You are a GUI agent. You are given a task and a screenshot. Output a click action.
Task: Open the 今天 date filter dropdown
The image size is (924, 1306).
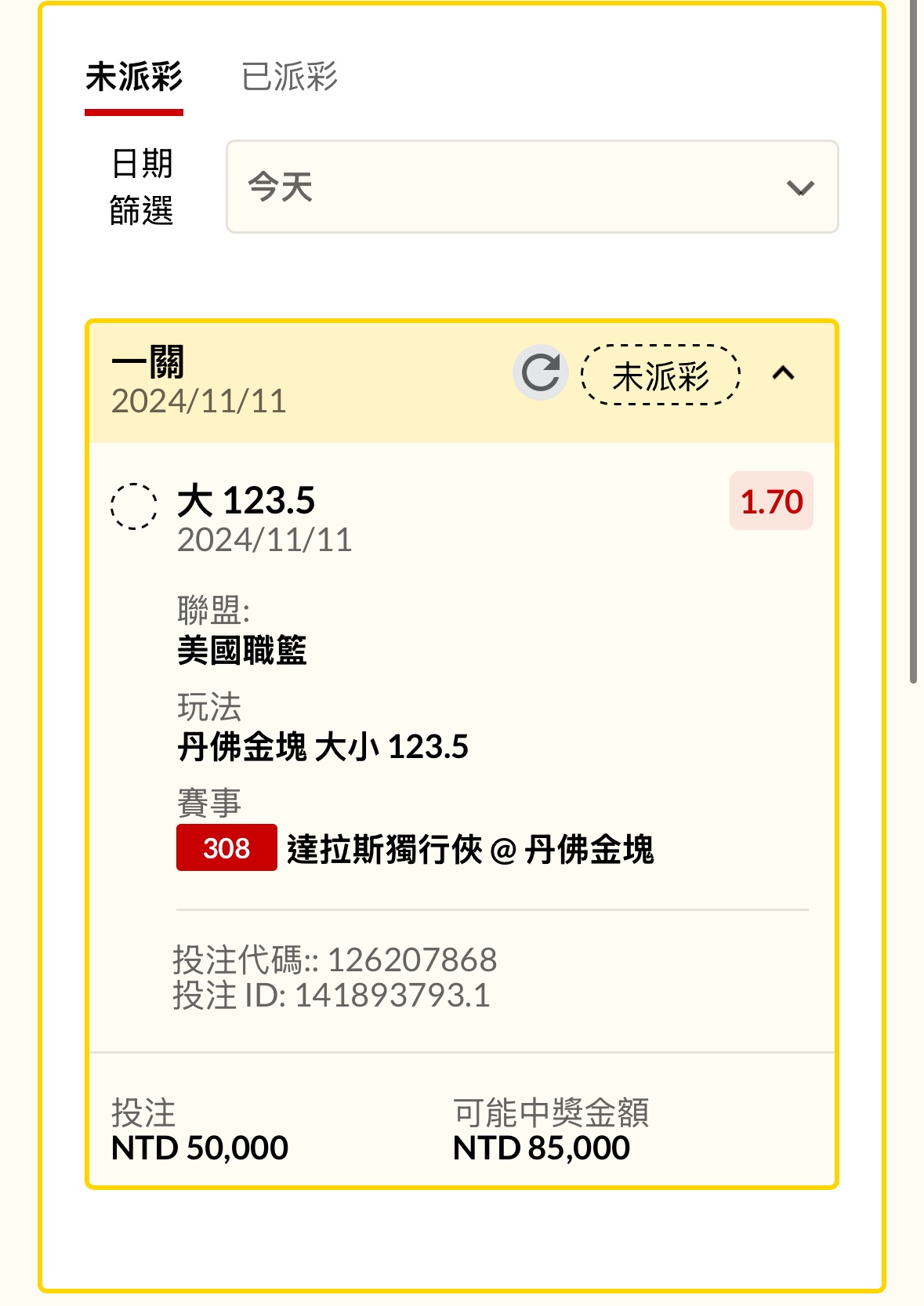tap(531, 187)
